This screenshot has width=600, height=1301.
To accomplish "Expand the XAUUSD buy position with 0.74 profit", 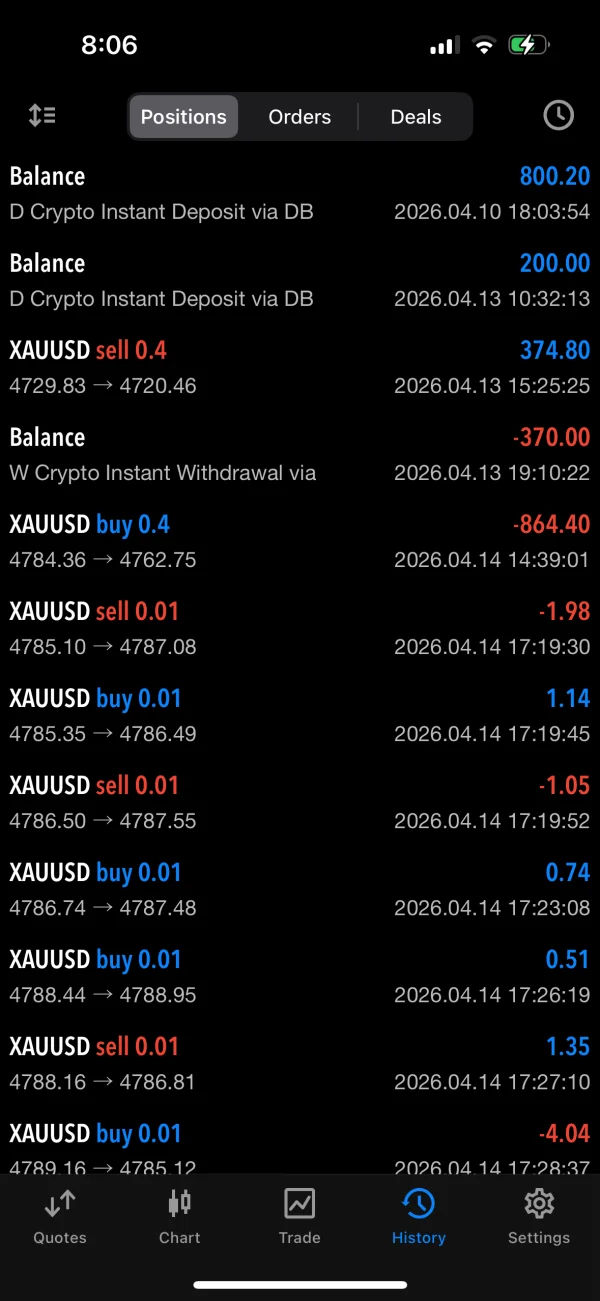I will pos(300,890).
